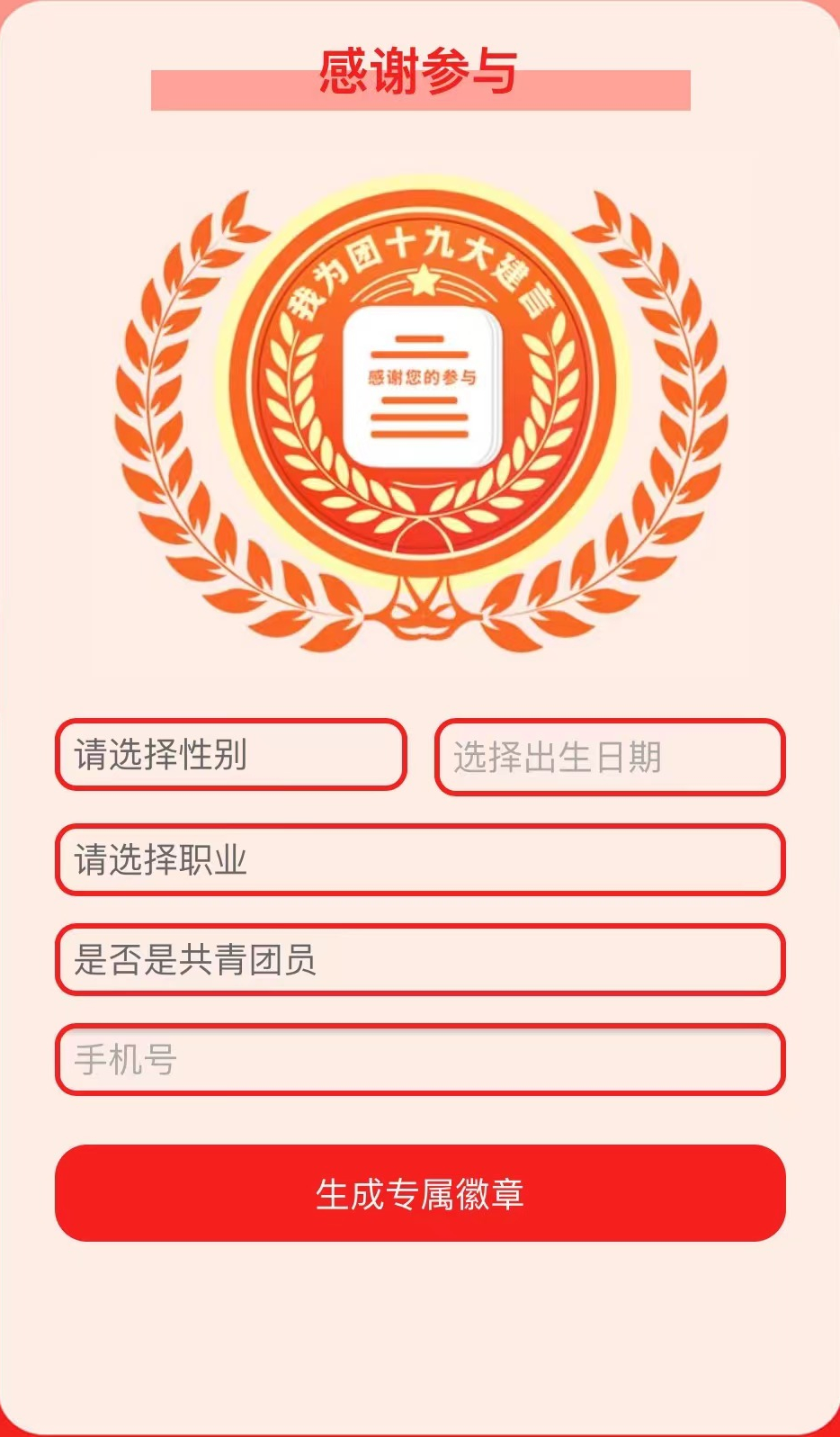840x1437 pixels.
Task: Tap the 生成专属徽章 button
Action: [x=420, y=1193]
